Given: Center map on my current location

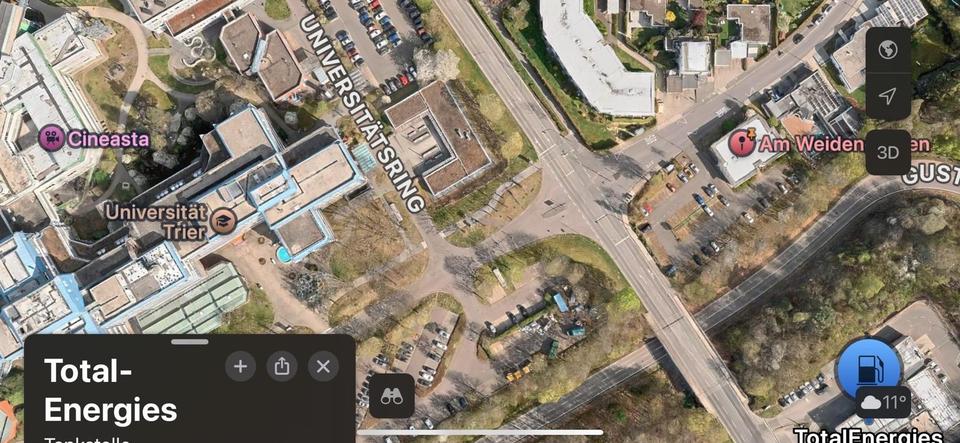Looking at the screenshot, I should pos(887,96).
